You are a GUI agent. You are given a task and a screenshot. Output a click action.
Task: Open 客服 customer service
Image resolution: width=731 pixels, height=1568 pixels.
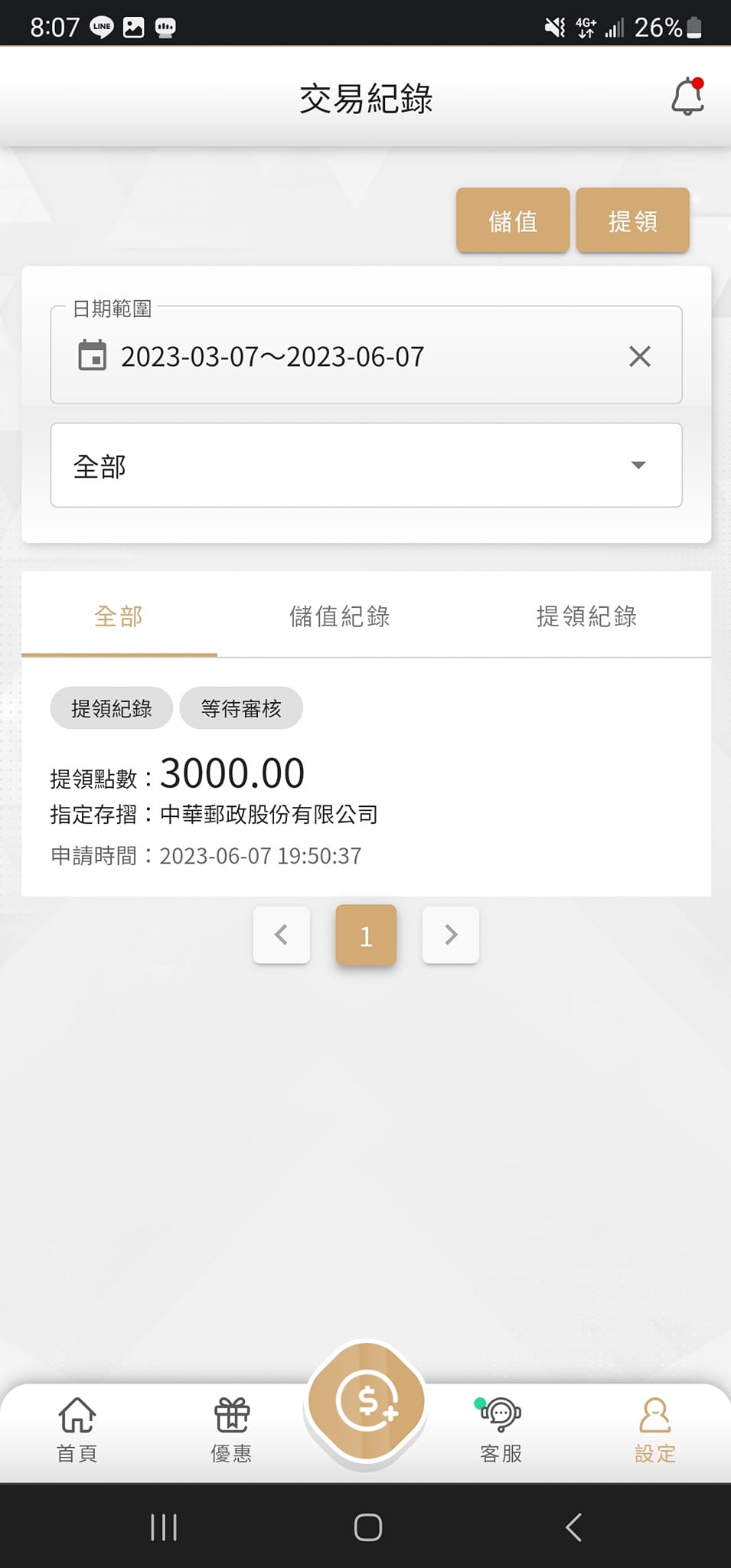click(501, 1430)
